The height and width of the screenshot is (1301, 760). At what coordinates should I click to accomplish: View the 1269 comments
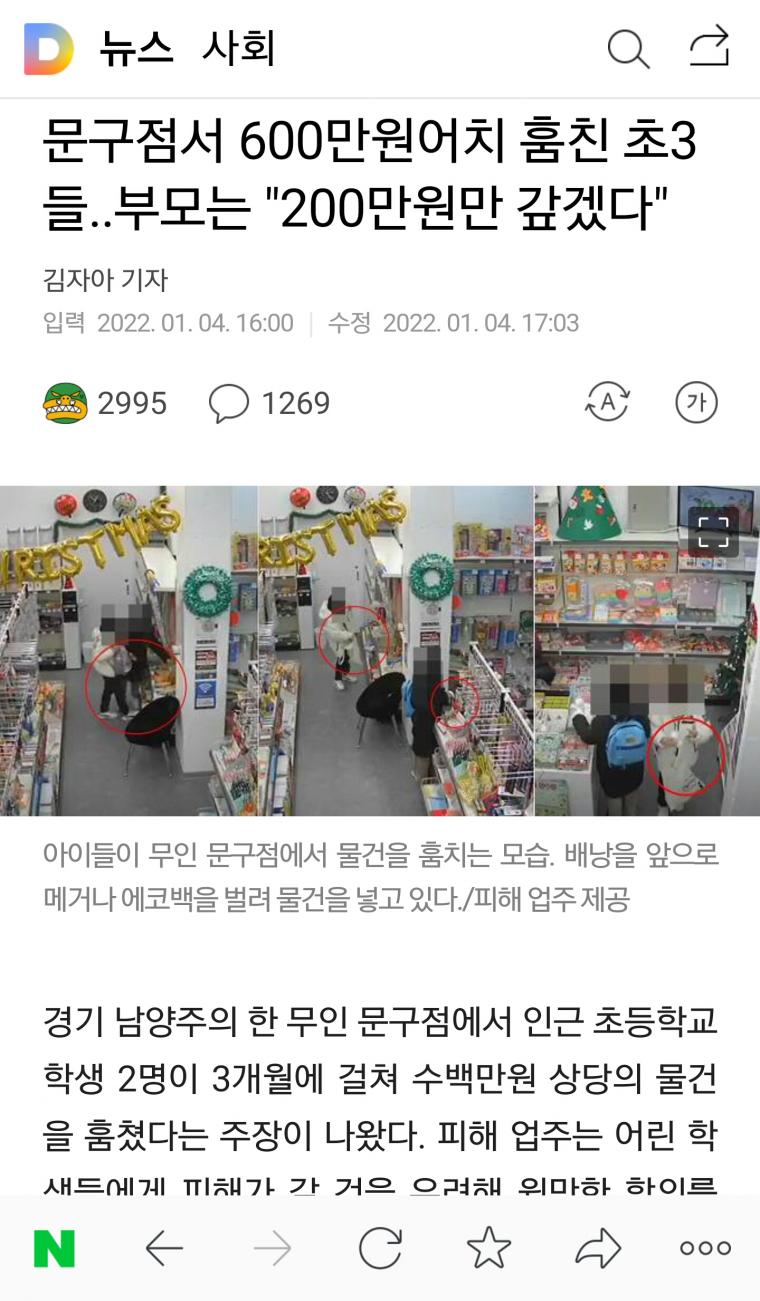(269, 403)
